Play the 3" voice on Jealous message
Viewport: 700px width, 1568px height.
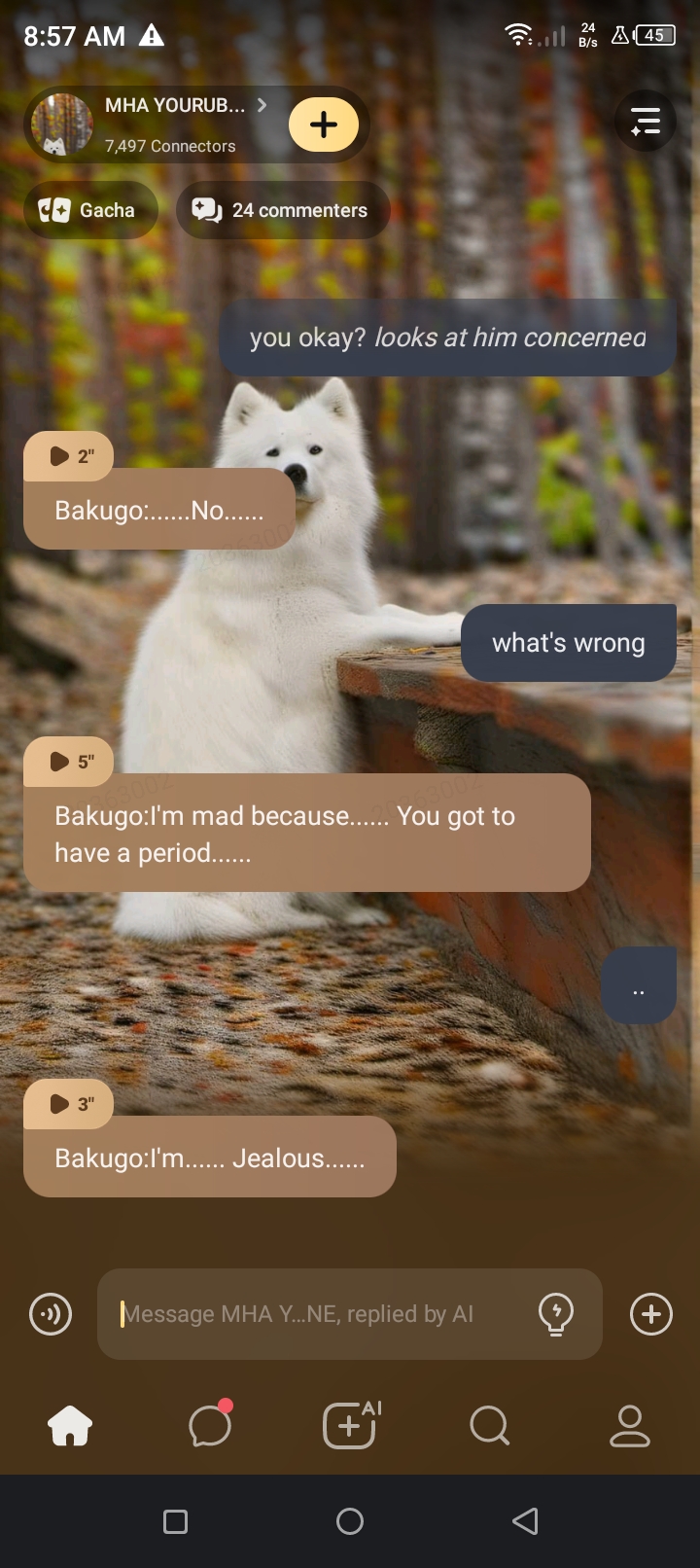tap(69, 1104)
